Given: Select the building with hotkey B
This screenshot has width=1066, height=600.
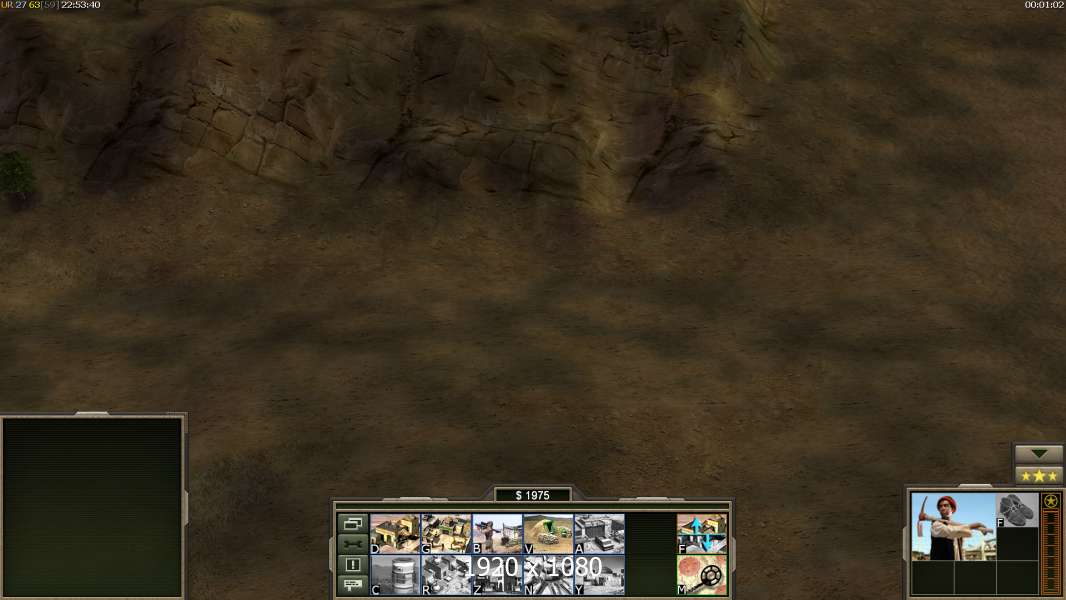Looking at the screenshot, I should point(497,533).
